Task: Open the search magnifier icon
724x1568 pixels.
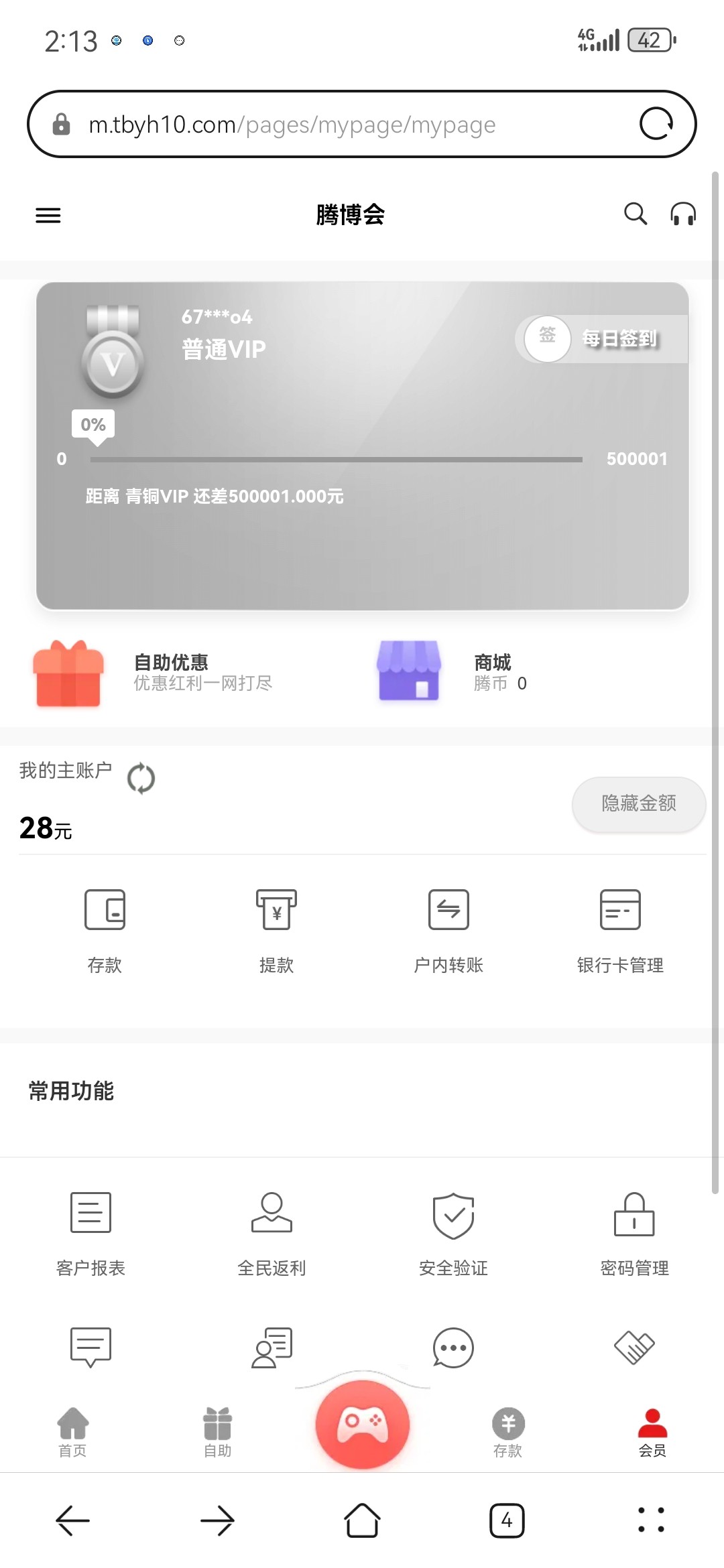Action: point(636,214)
